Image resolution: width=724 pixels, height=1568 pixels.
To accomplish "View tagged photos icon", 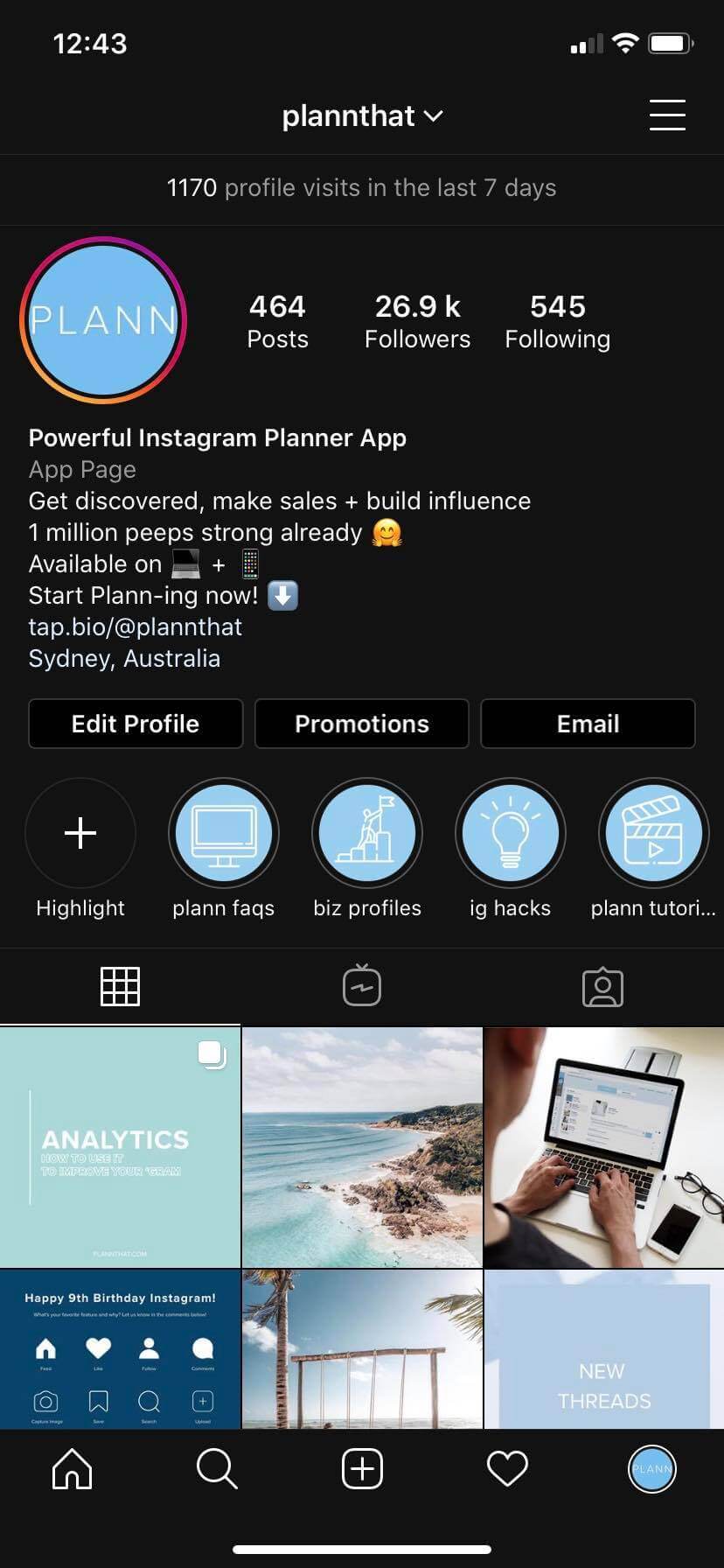I will click(x=602, y=985).
